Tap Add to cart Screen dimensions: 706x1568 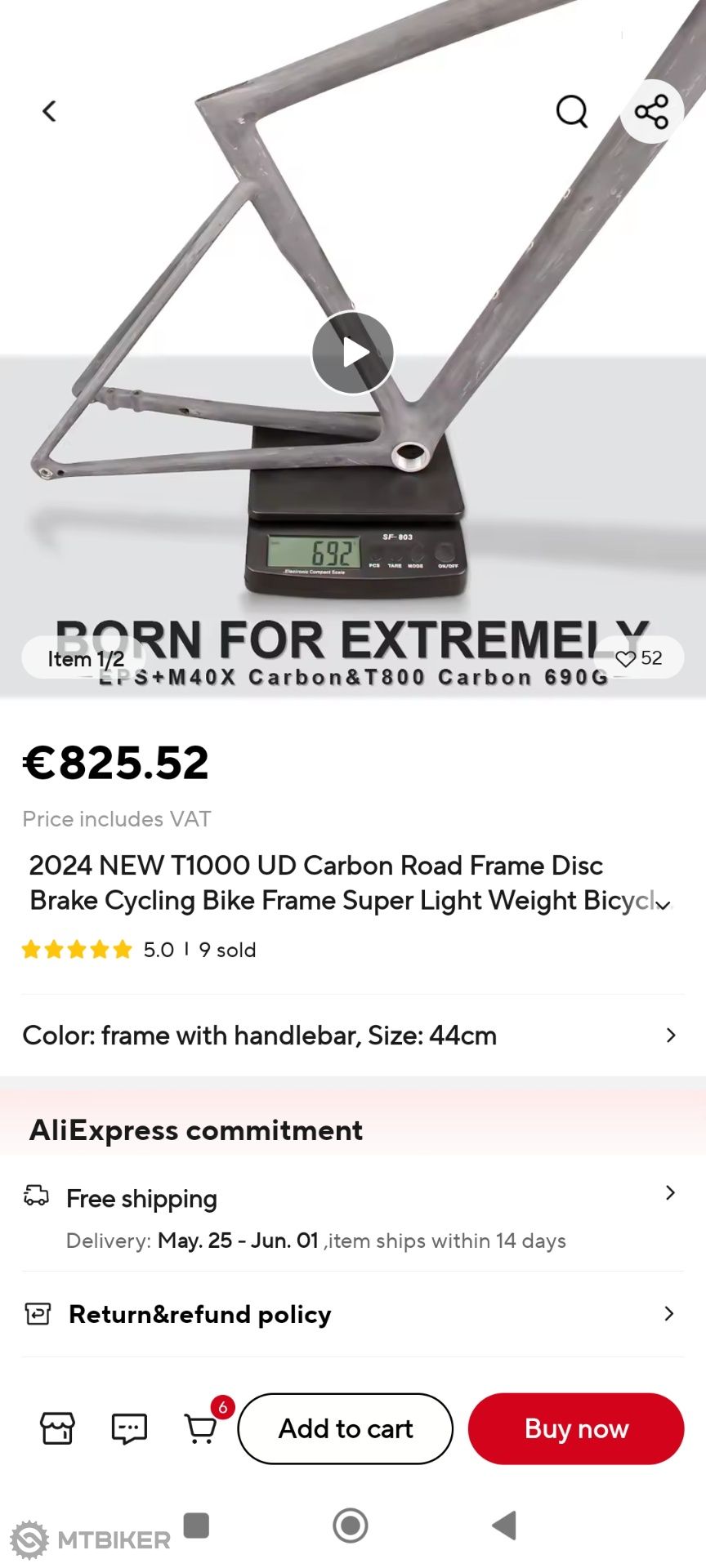tap(346, 1428)
